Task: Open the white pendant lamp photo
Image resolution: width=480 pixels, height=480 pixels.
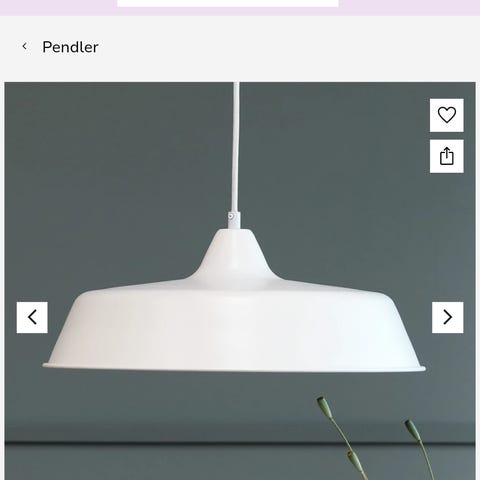Action: click(240, 281)
